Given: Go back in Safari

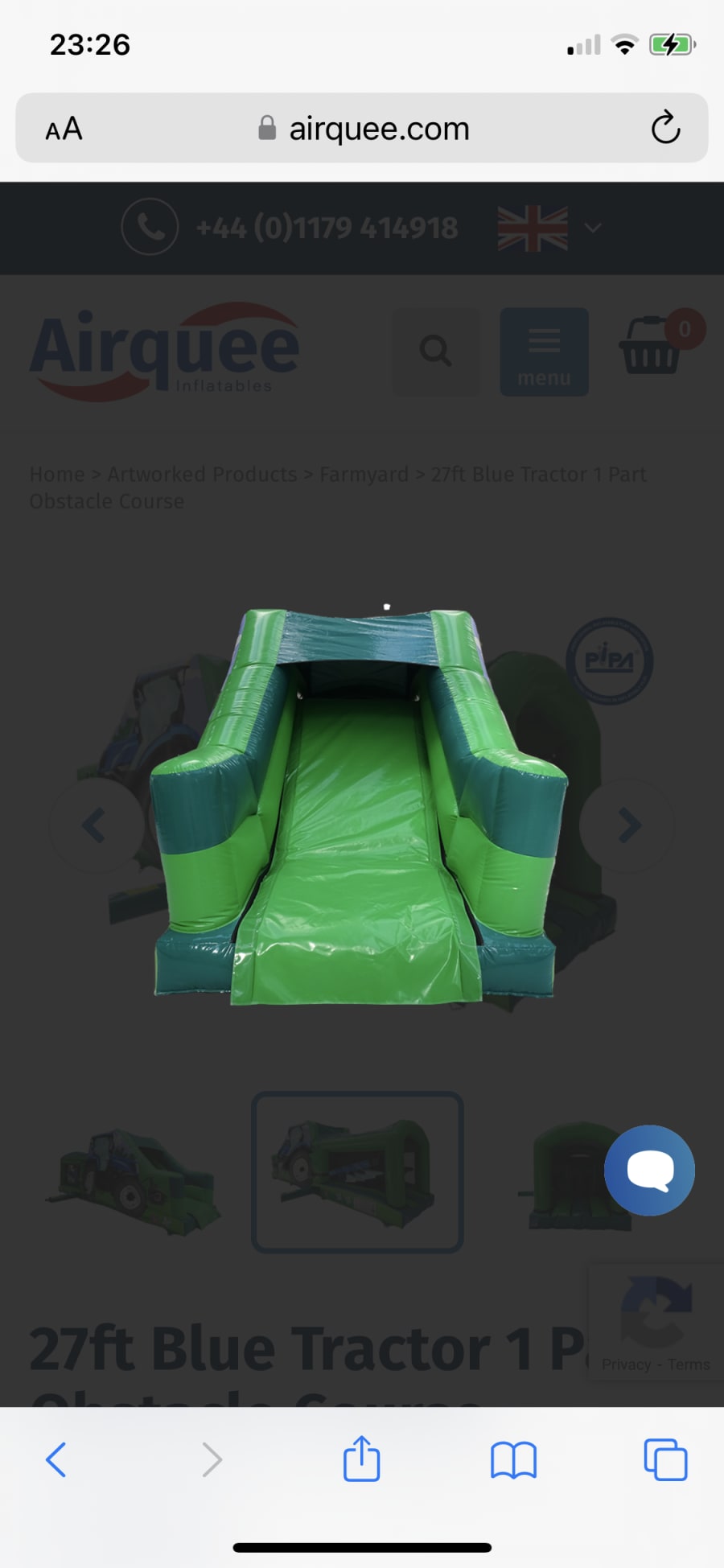Looking at the screenshot, I should point(56,1459).
